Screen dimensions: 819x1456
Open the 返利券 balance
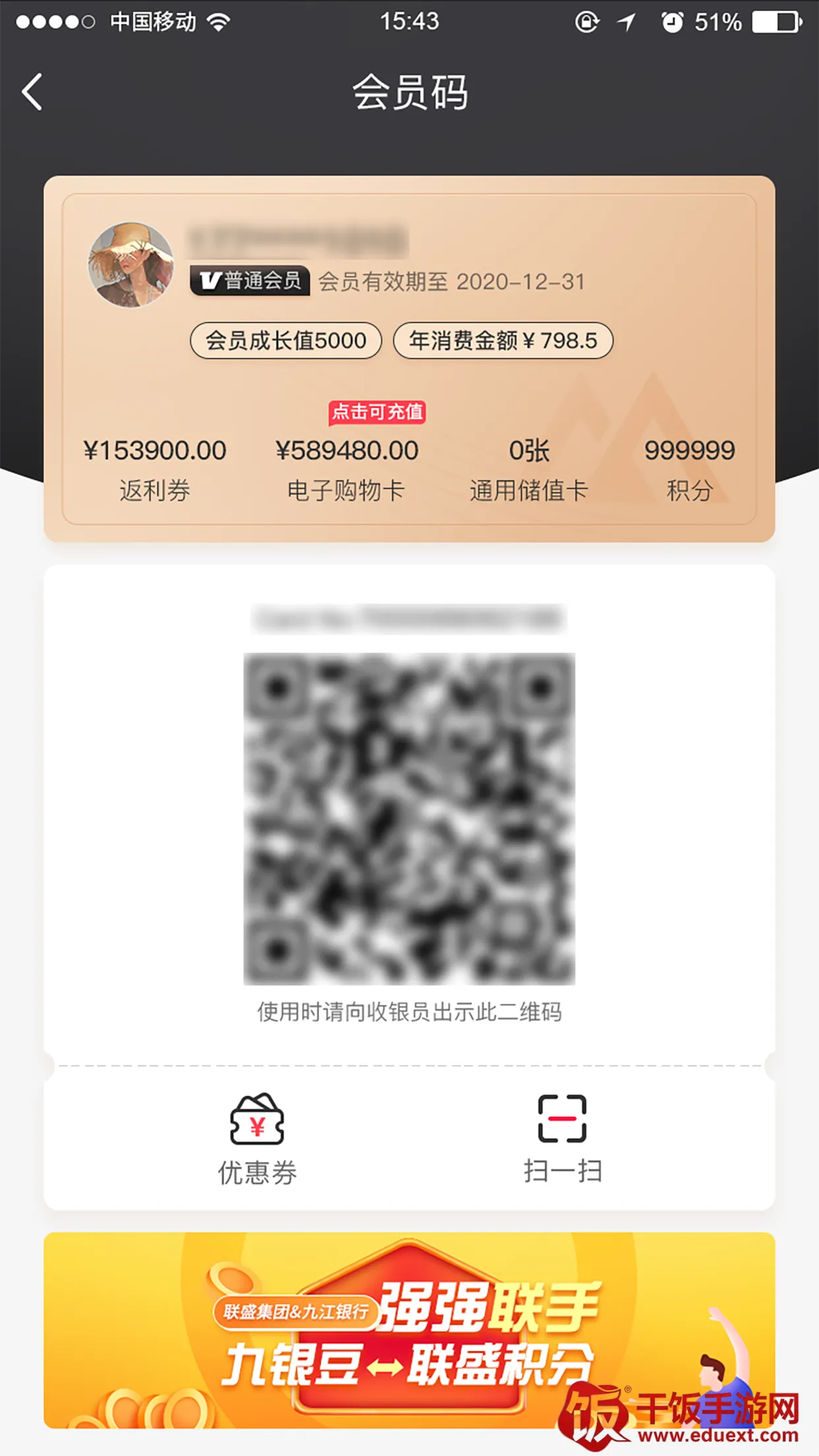click(155, 469)
